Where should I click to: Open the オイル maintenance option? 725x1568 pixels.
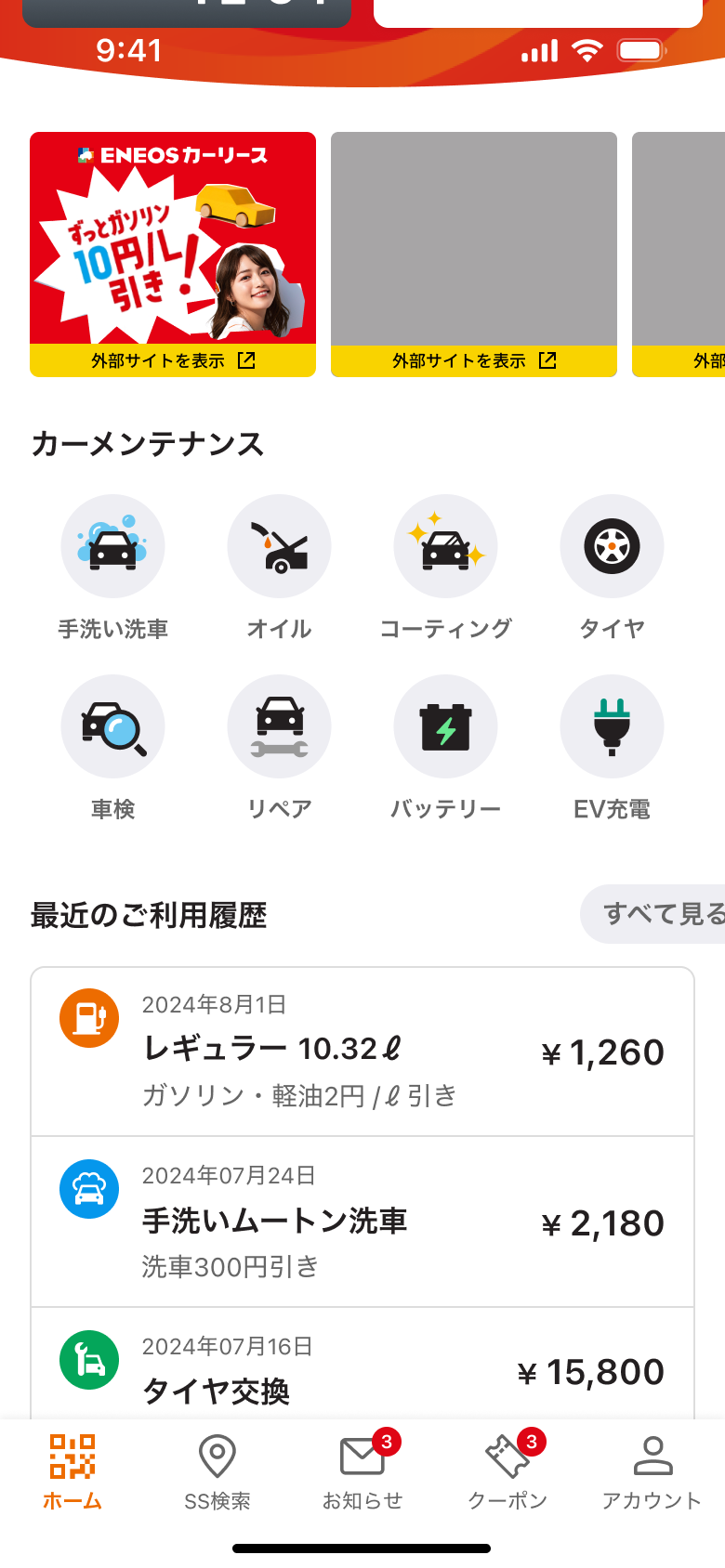tap(279, 547)
